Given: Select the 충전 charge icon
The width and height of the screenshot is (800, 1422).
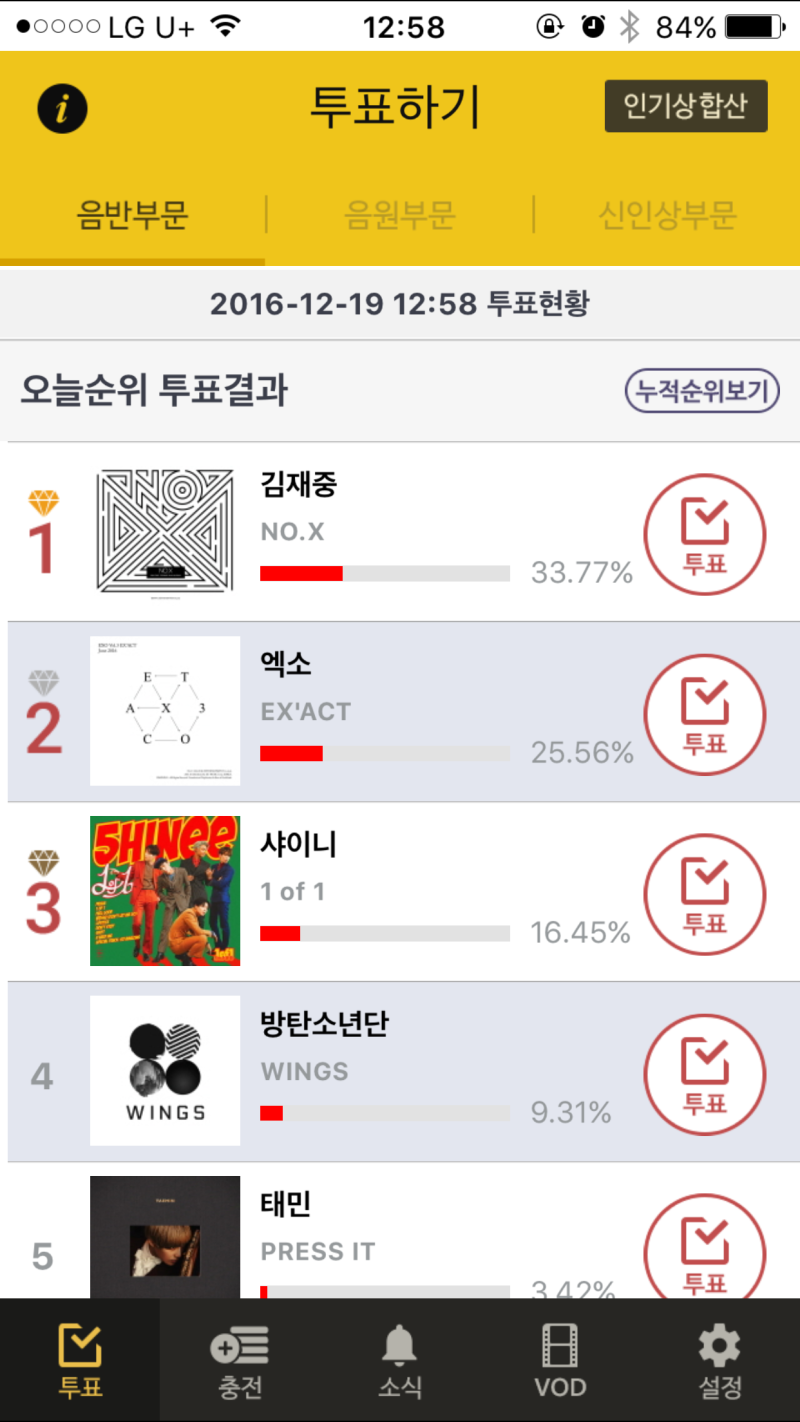Looking at the screenshot, I should [240, 1360].
